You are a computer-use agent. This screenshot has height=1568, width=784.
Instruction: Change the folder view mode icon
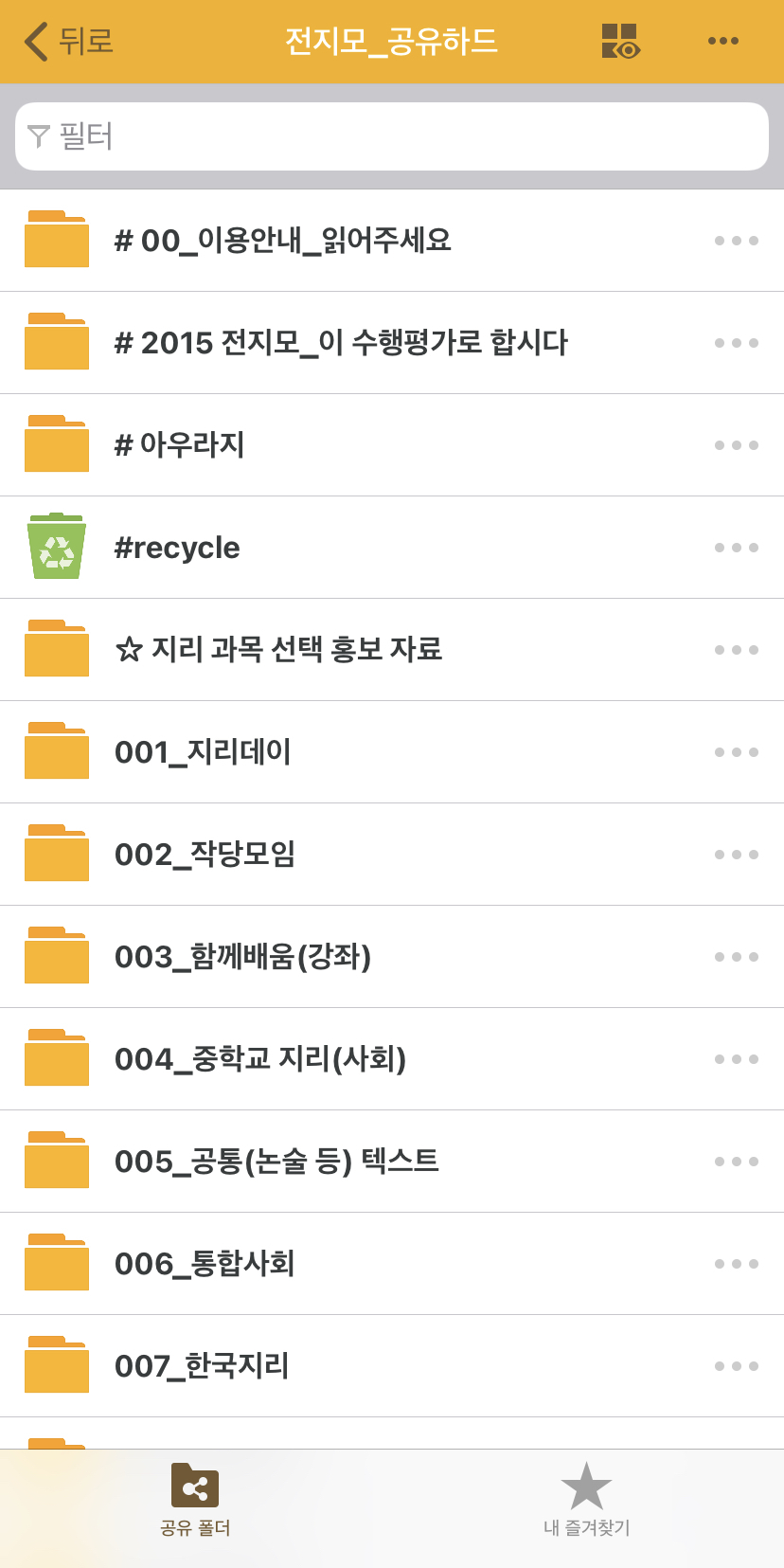[620, 42]
